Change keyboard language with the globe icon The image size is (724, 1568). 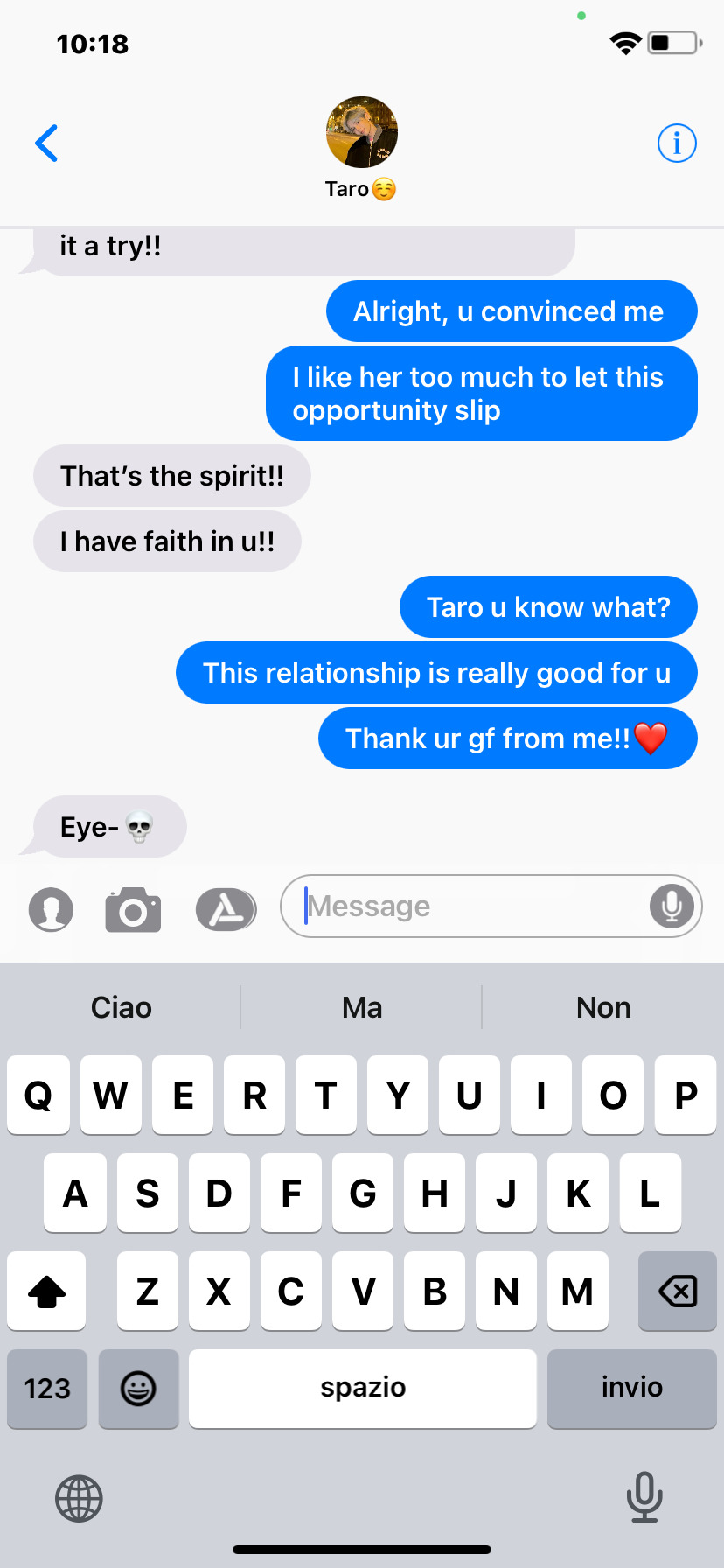[79, 1498]
